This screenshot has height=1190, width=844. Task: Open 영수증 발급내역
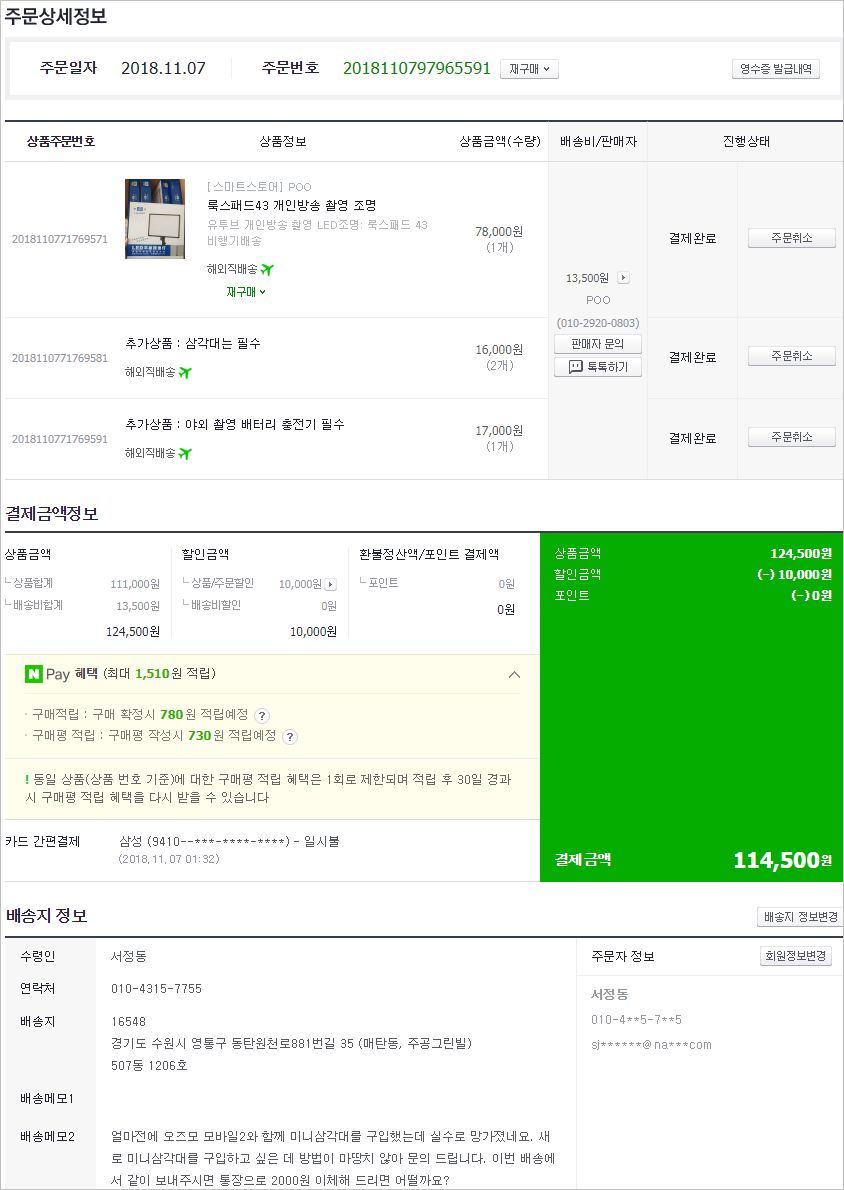pyautogui.click(x=775, y=69)
